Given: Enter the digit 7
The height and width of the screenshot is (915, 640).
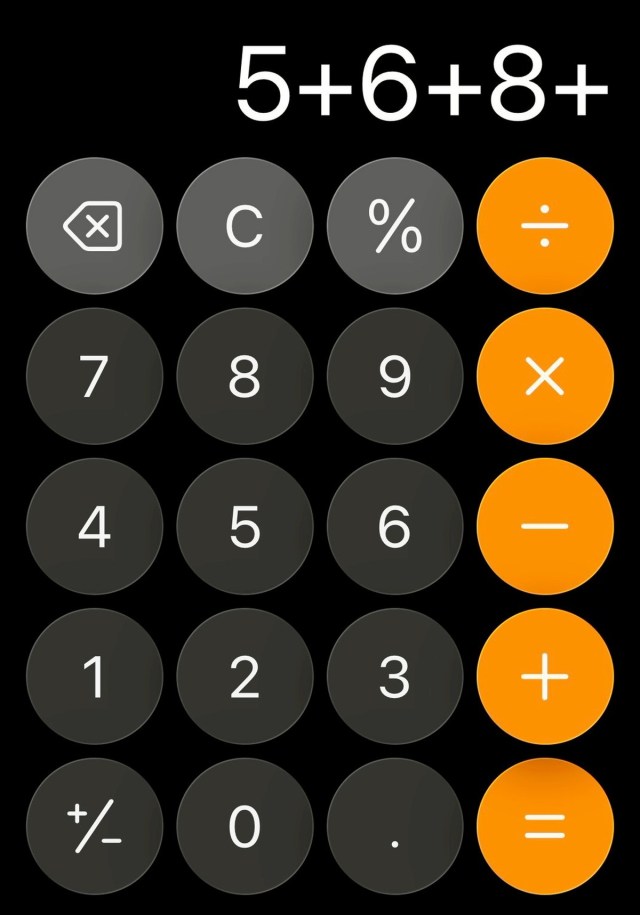Looking at the screenshot, I should 94,377.
